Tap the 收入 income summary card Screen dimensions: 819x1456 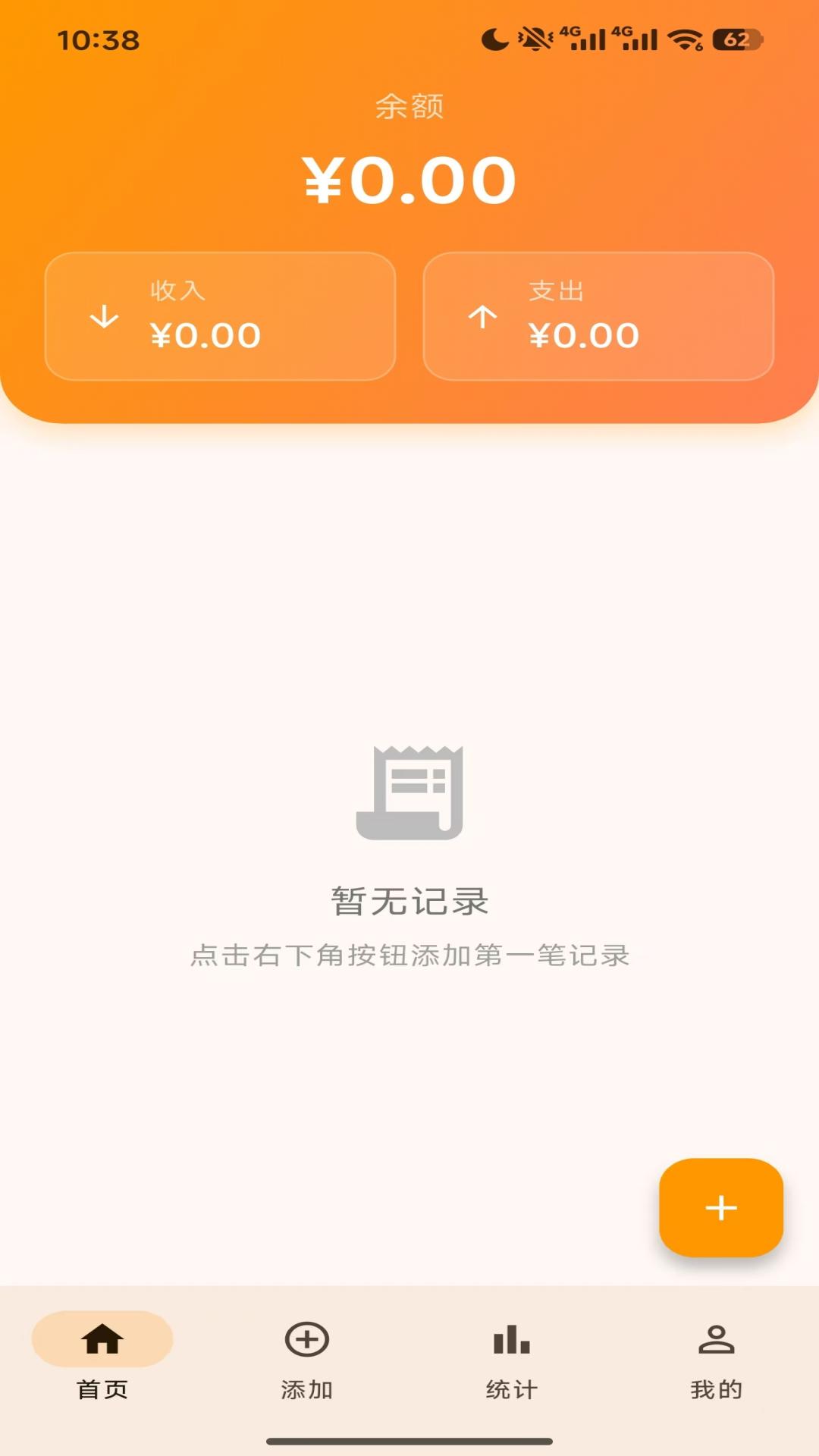220,314
